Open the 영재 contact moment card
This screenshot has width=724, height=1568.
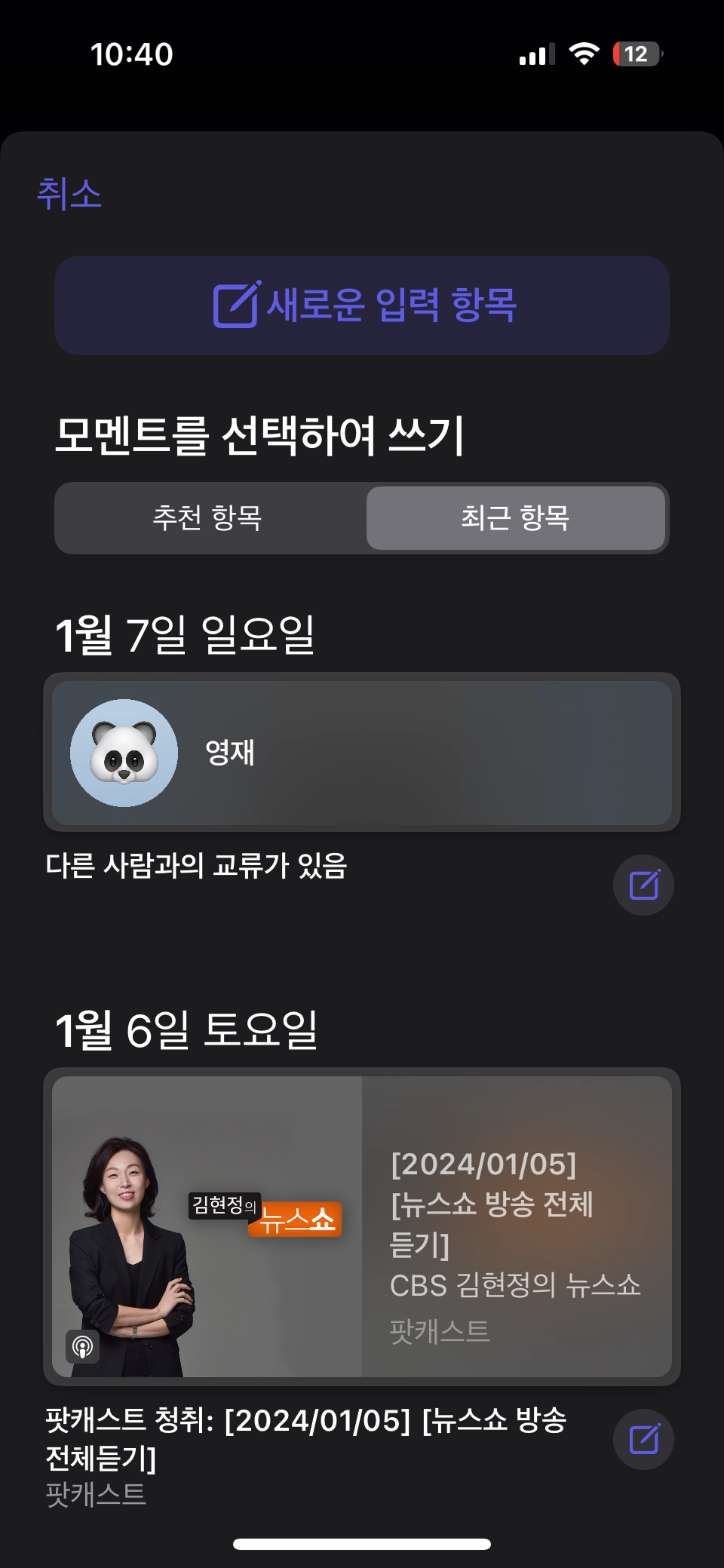(x=362, y=752)
